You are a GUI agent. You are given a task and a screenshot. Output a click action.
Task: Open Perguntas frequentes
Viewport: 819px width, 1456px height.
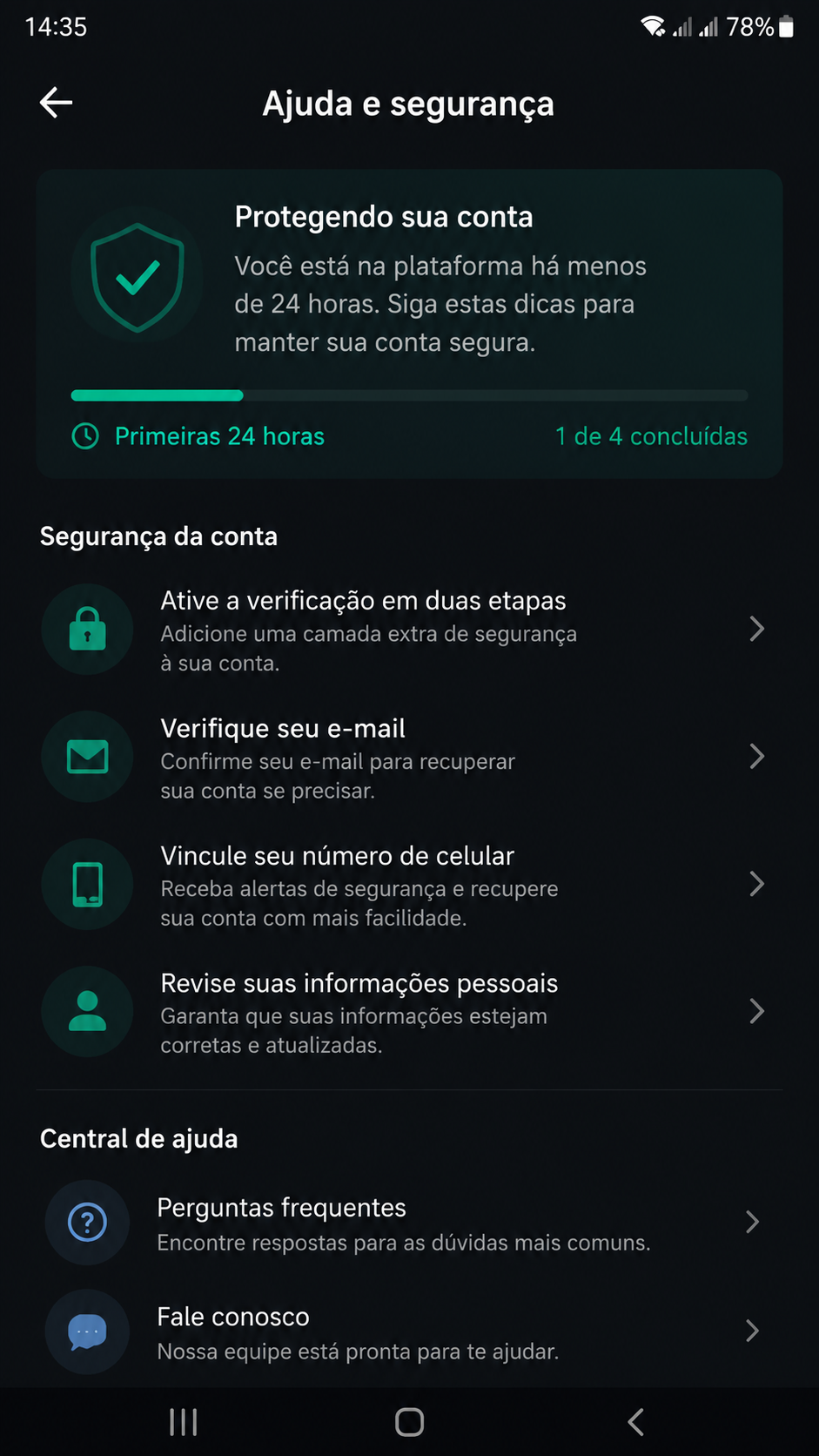(x=409, y=1223)
